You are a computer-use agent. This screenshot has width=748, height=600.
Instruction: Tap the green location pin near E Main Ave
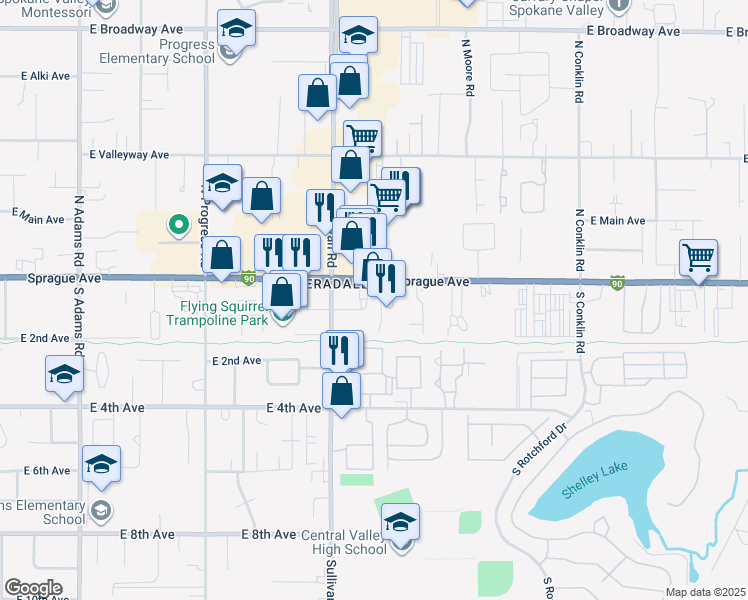click(x=178, y=225)
